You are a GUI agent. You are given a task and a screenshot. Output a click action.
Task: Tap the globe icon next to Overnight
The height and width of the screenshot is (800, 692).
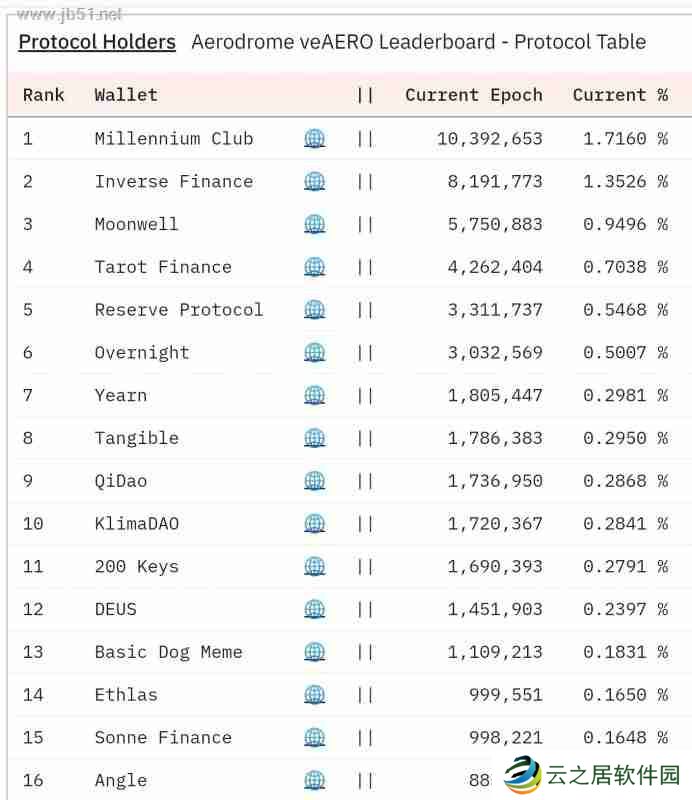(x=314, y=353)
